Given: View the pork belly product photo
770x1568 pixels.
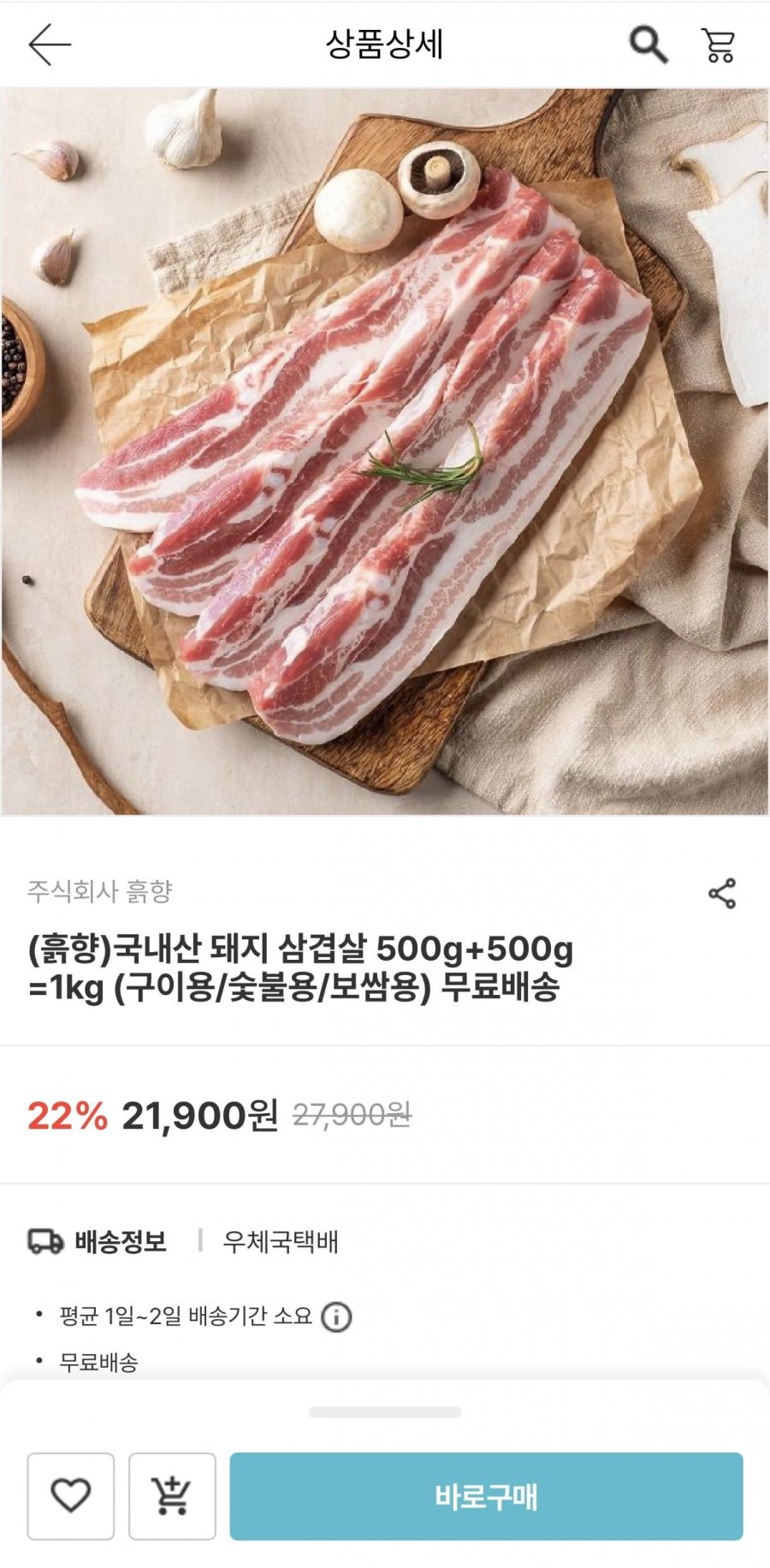Looking at the screenshot, I should click(385, 452).
